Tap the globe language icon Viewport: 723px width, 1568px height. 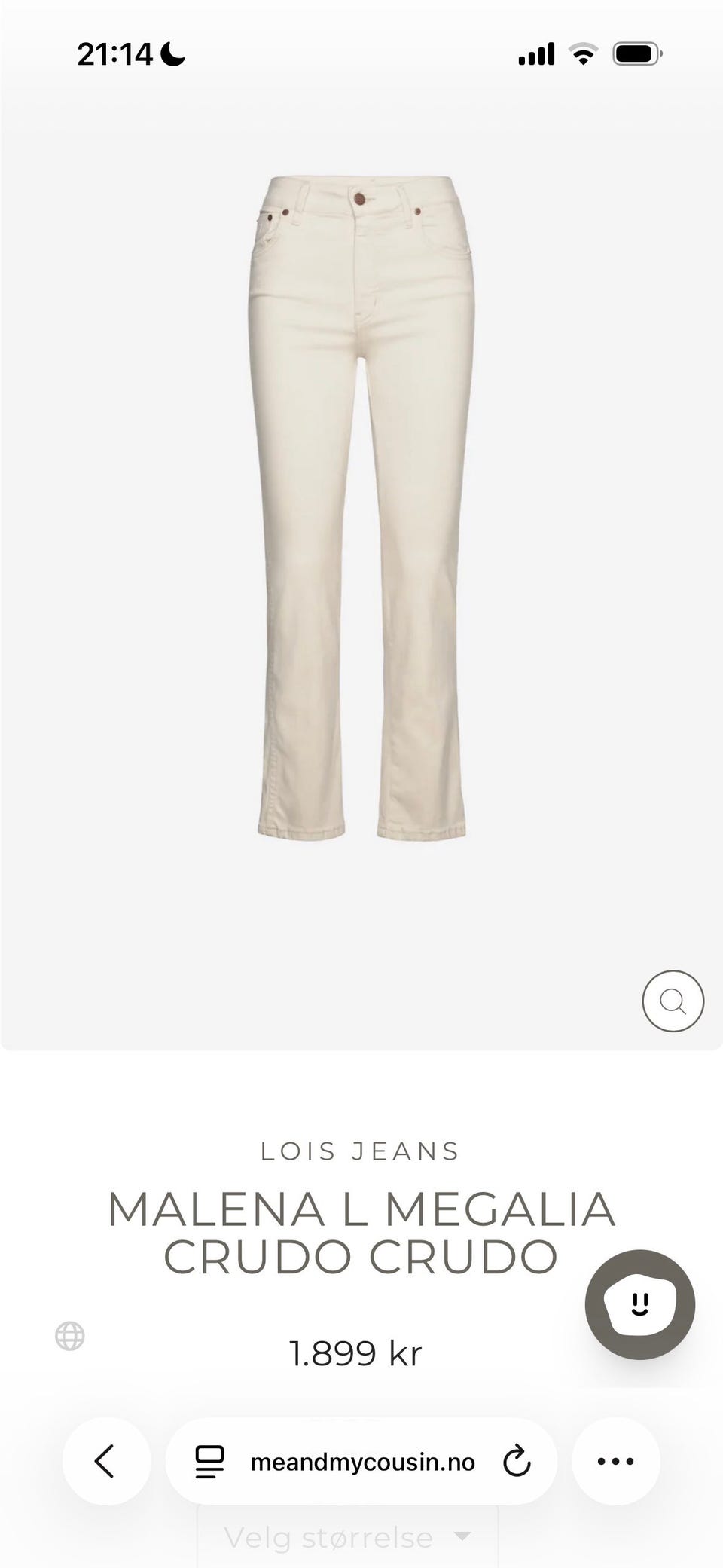pyautogui.click(x=70, y=1336)
